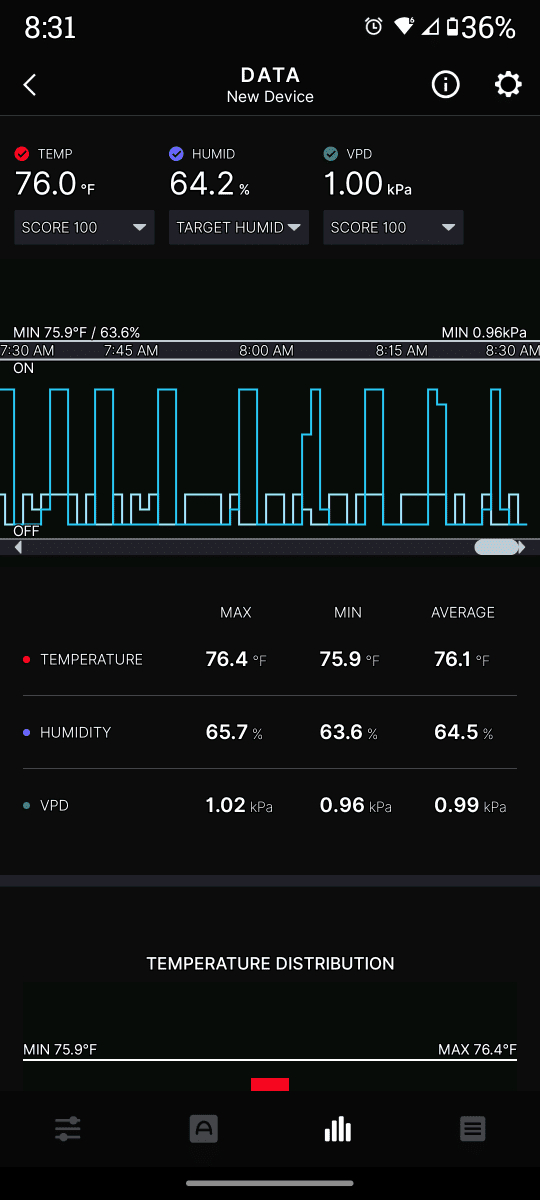Open the info icon
This screenshot has width=540, height=1200.
point(445,85)
